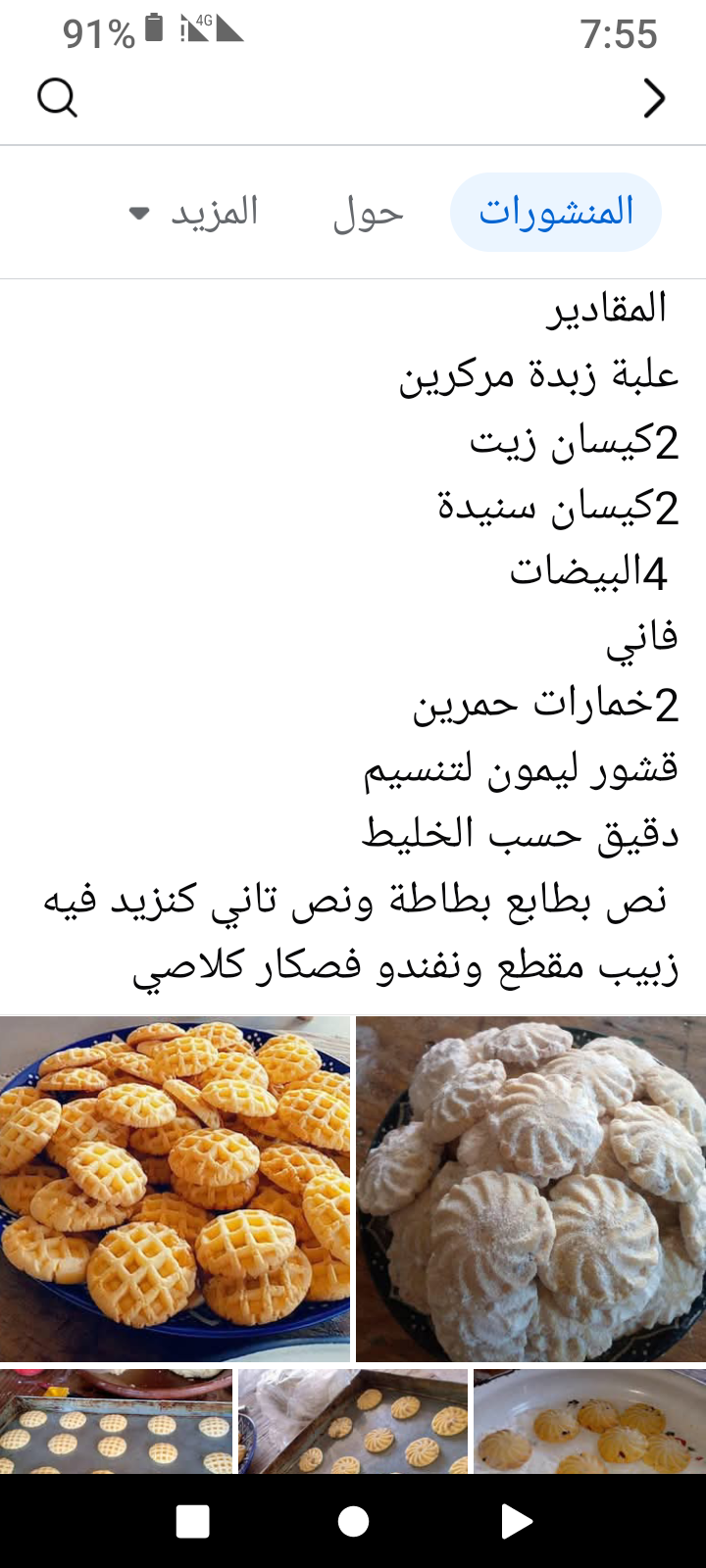Open the waffle-pattern cookies photo
The width and height of the screenshot is (706, 1568).
[x=175, y=1188]
